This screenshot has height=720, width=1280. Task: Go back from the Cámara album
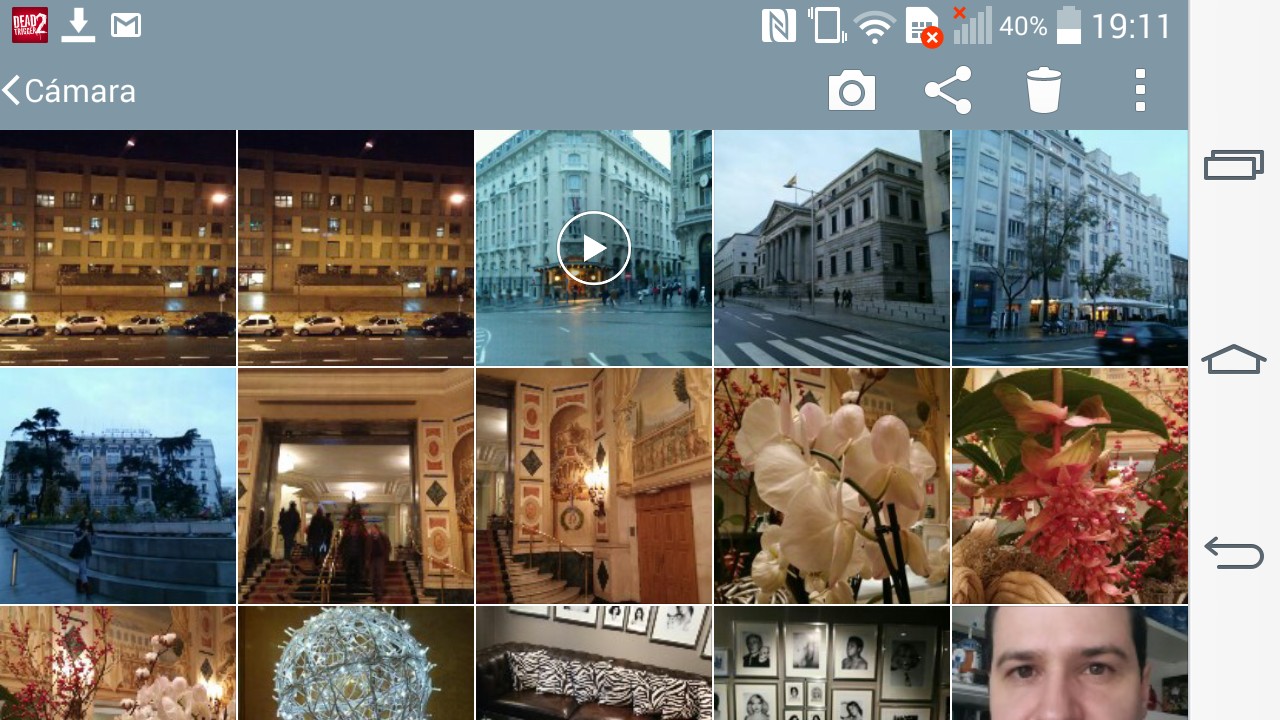[x=68, y=91]
